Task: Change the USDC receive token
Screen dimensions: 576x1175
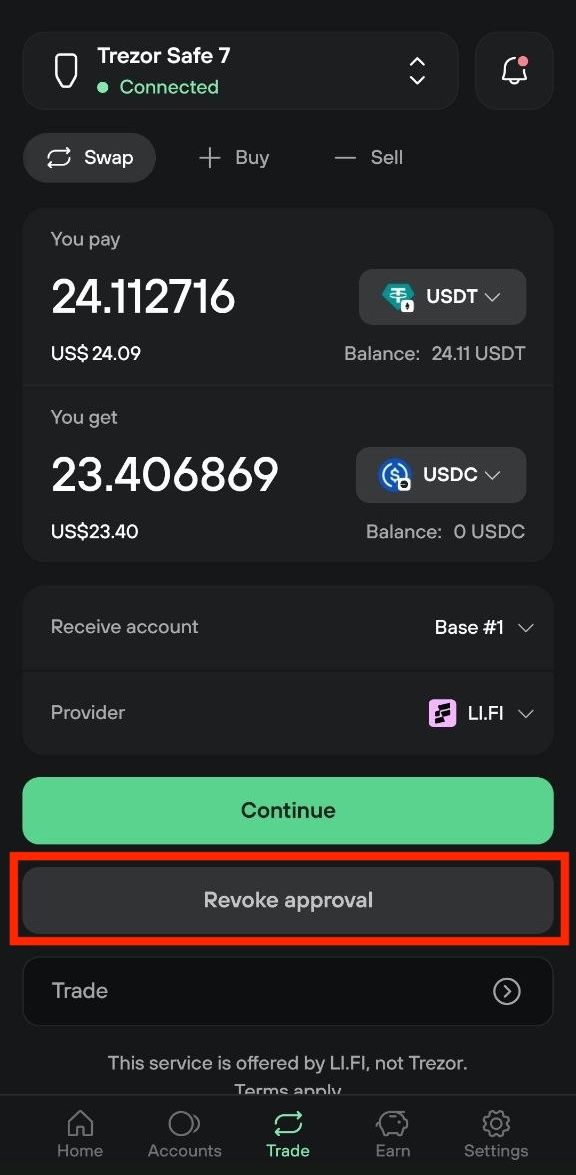Action: 441,474
